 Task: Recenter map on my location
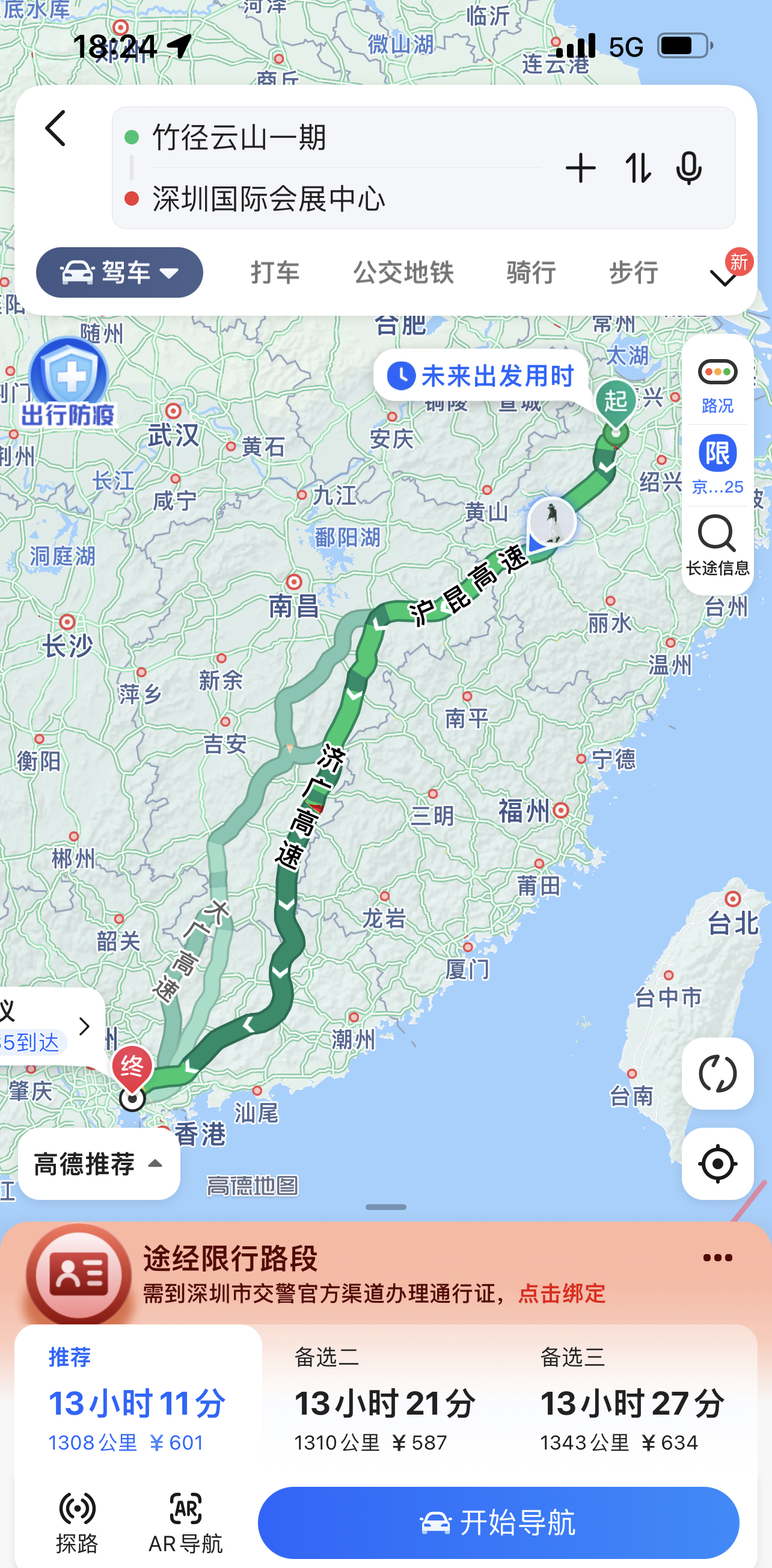tap(717, 1164)
